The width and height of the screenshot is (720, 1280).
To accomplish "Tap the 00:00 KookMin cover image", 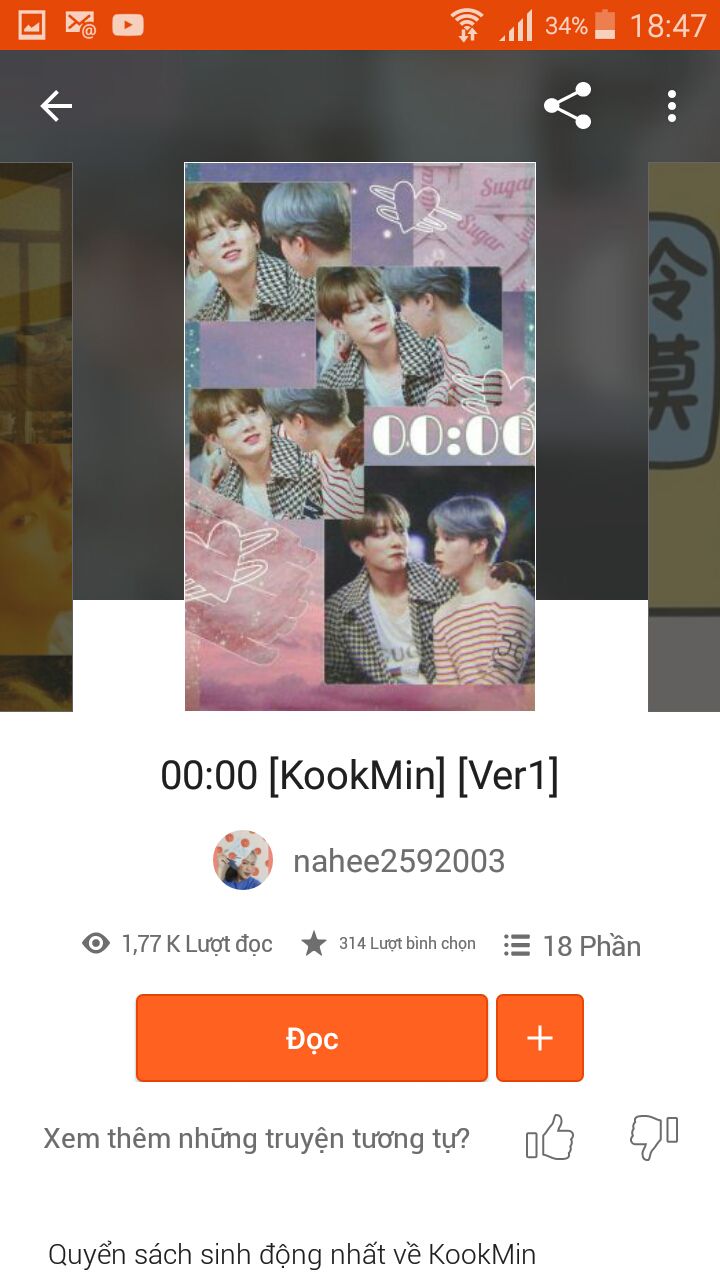I will tap(360, 436).
